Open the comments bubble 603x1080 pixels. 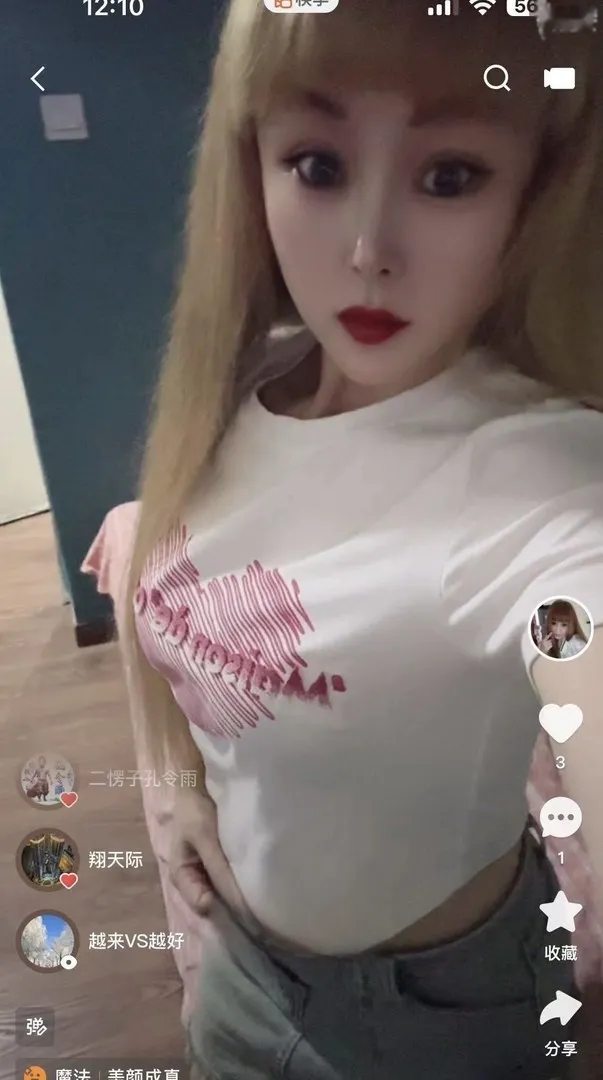(560, 819)
